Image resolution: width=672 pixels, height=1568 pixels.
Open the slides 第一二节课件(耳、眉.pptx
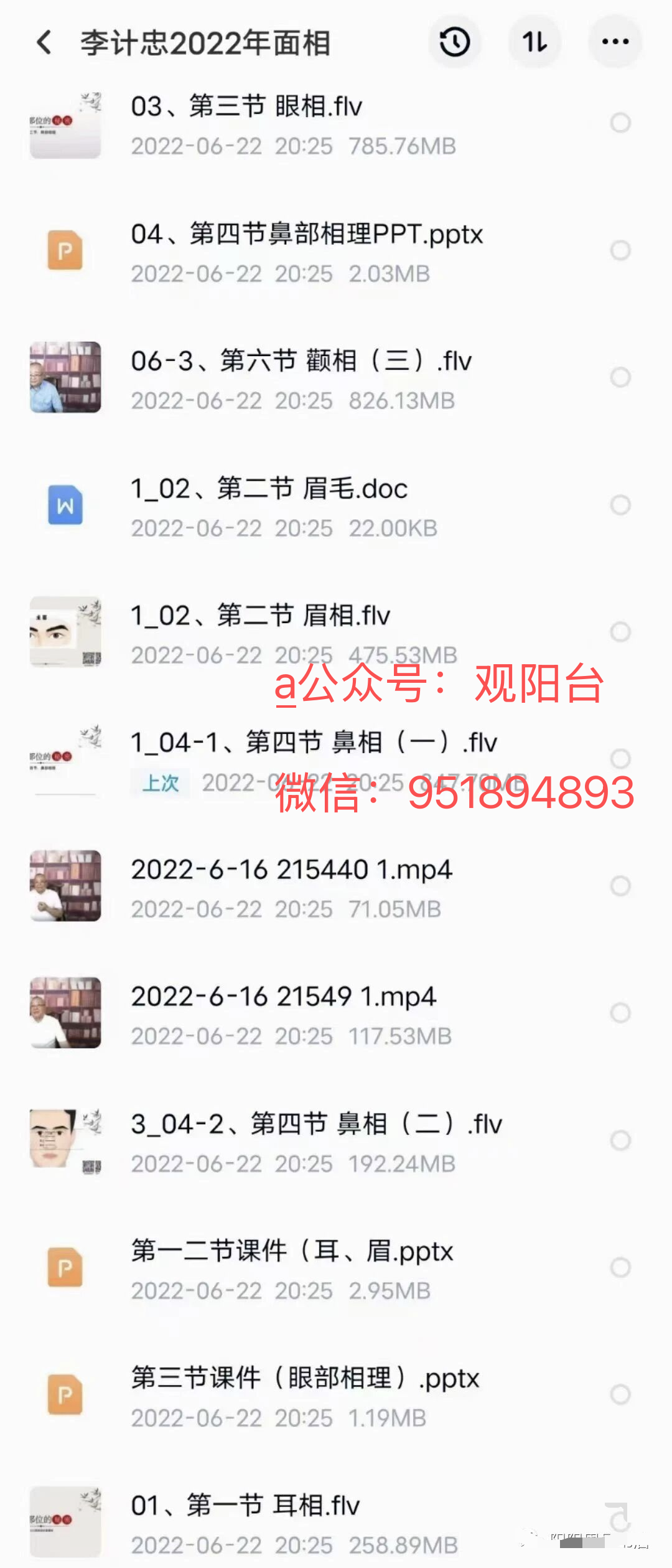[292, 1251]
